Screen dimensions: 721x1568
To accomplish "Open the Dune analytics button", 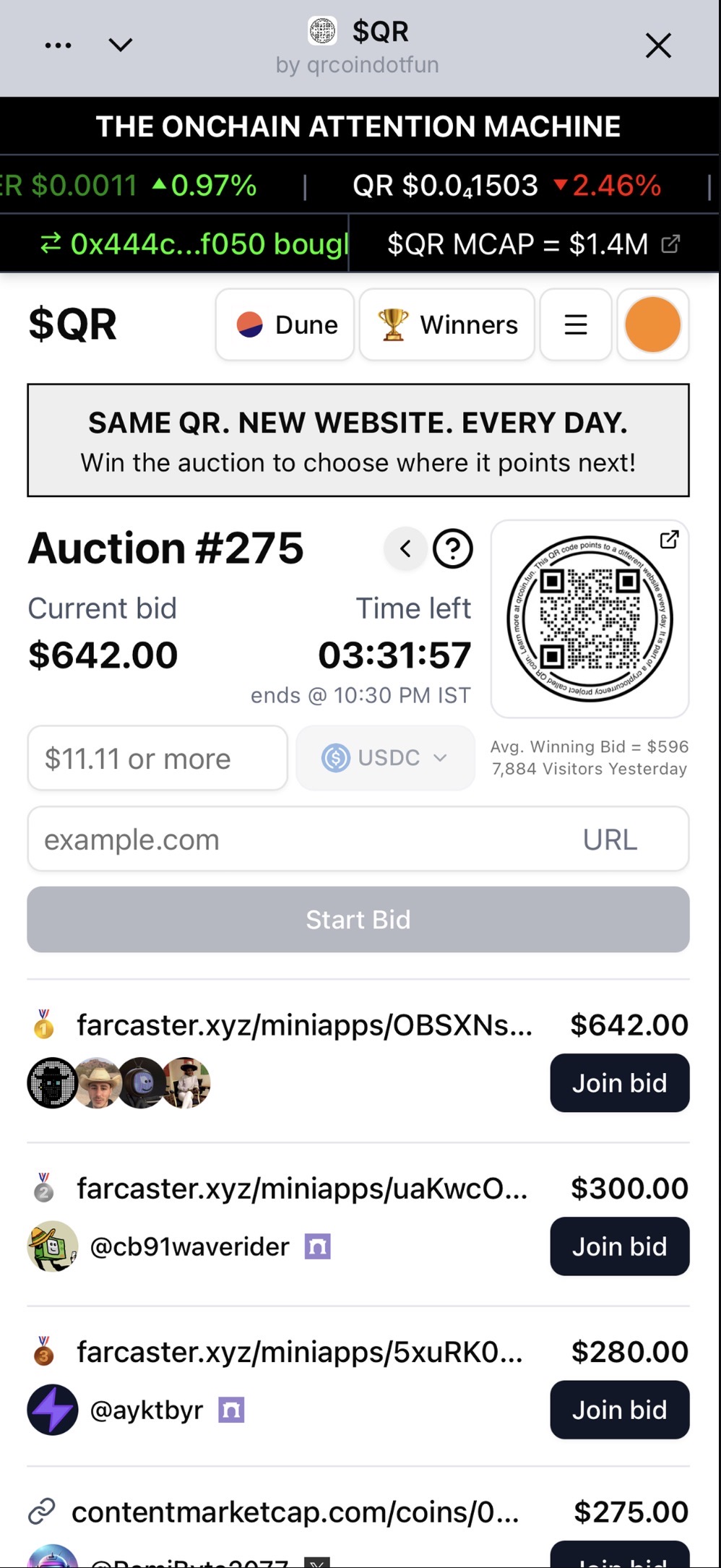I will [285, 324].
